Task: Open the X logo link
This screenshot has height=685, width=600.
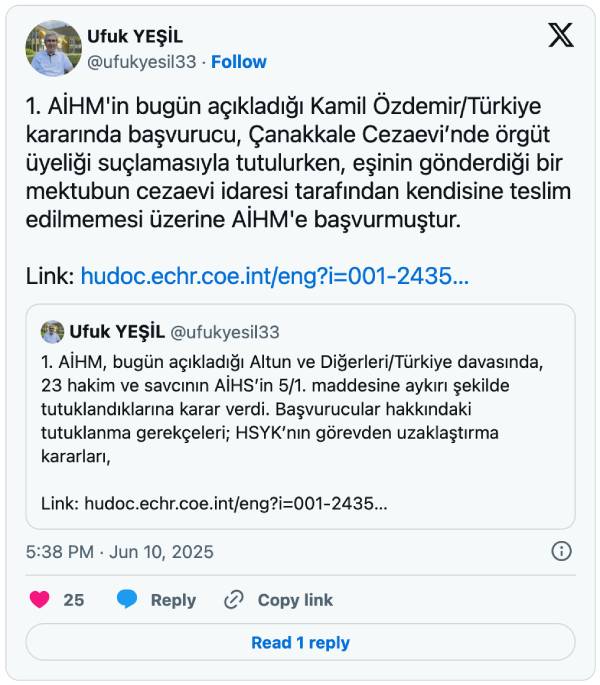Action: [x=561, y=36]
